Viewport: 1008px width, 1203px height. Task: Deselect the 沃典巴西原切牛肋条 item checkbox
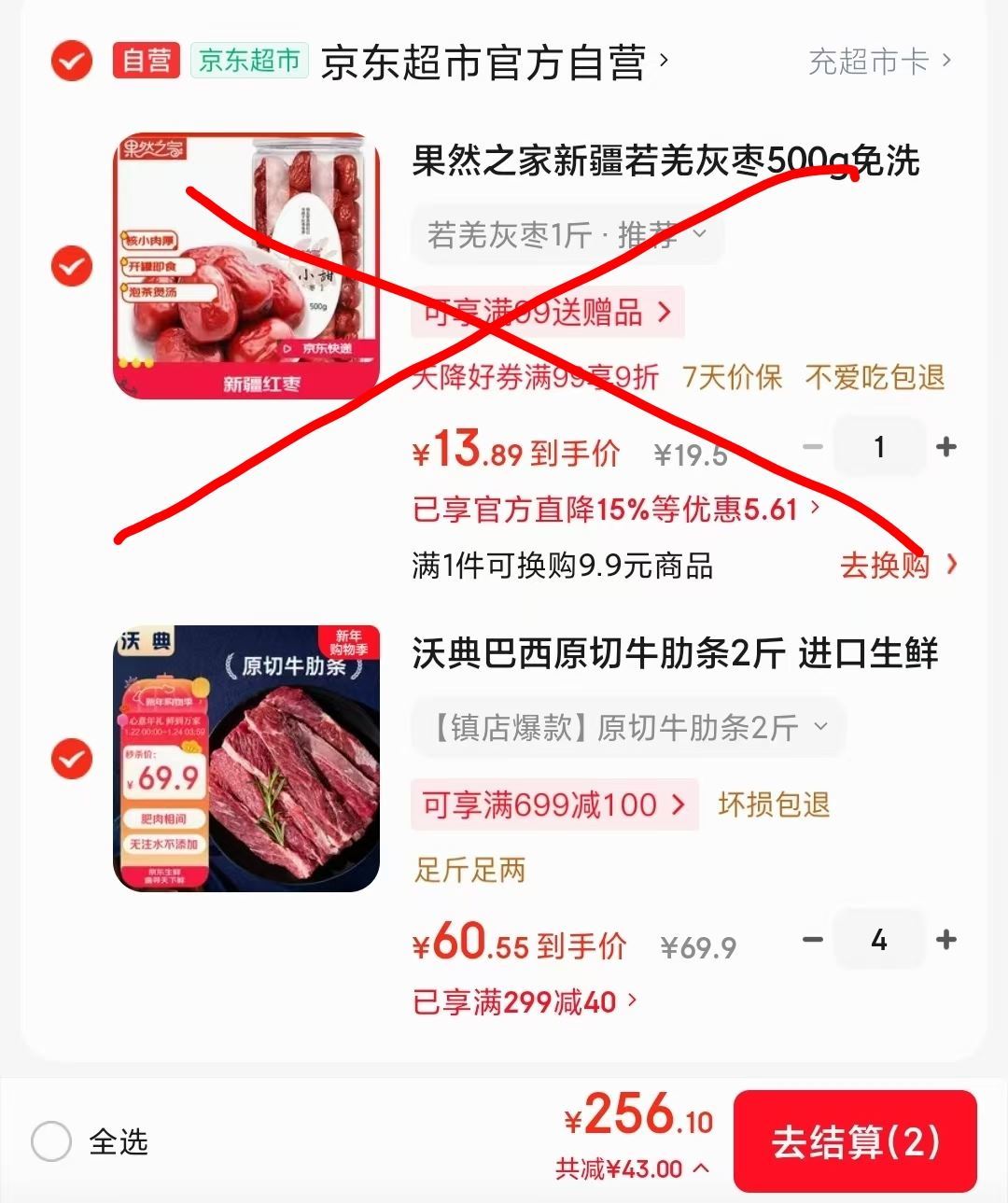pos(71,758)
